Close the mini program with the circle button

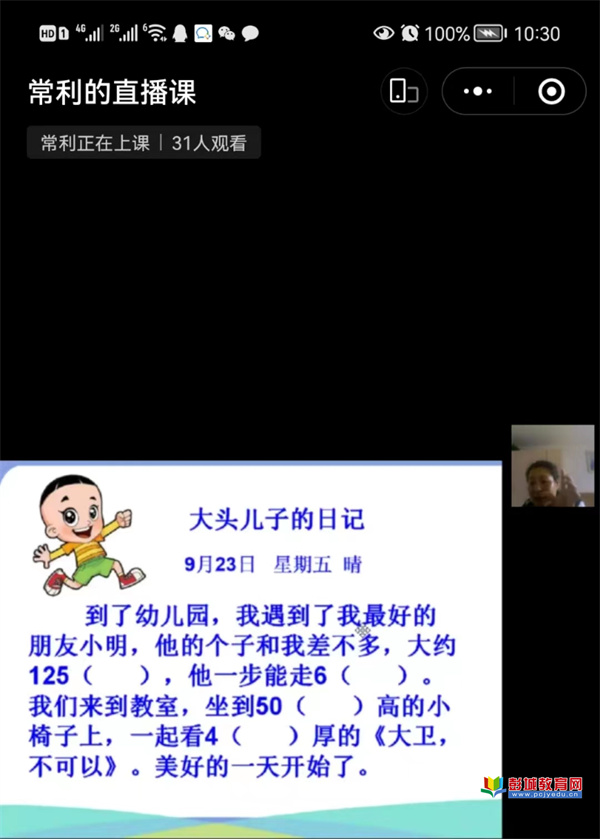pyautogui.click(x=551, y=92)
